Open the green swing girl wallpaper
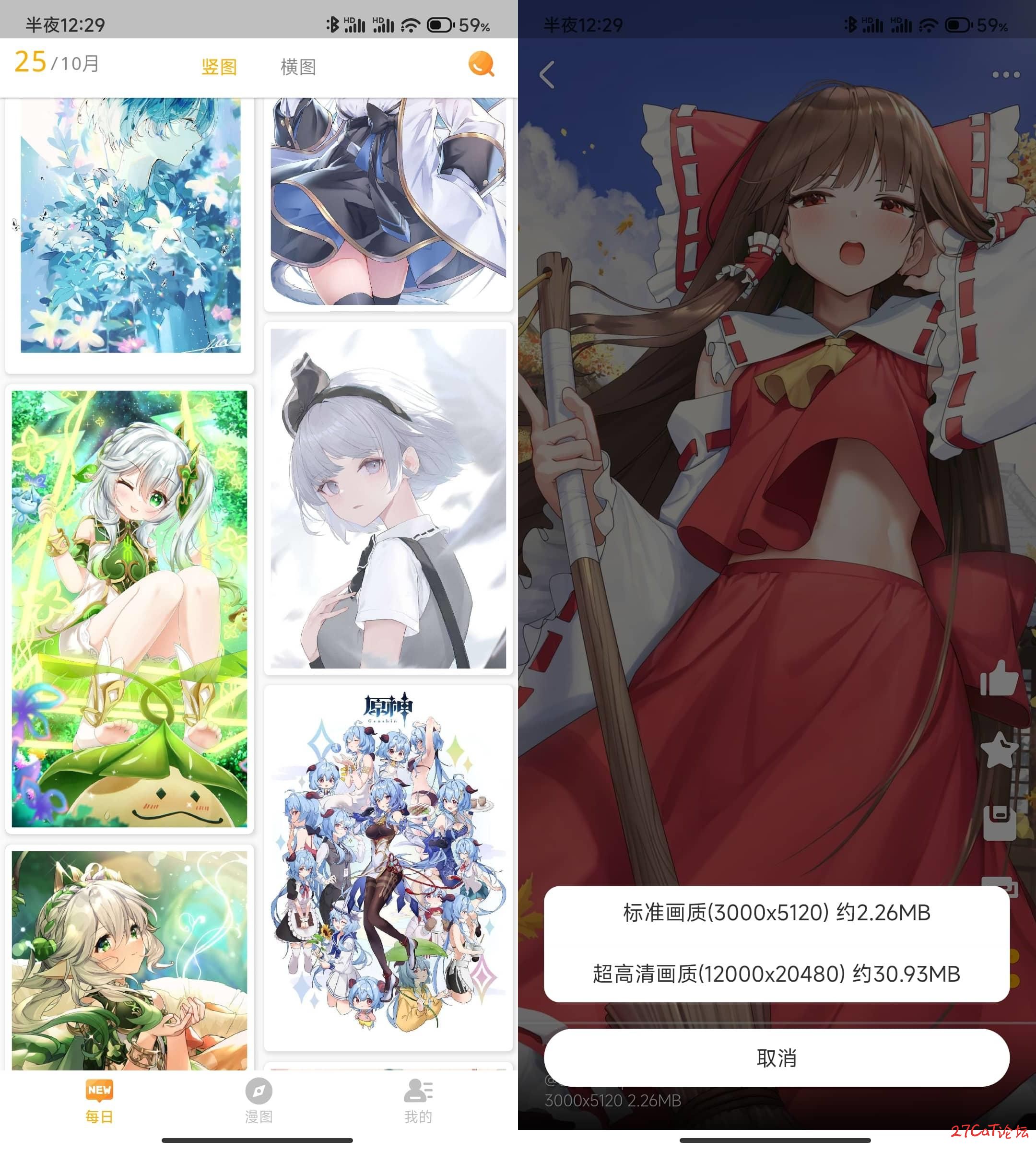This screenshot has height=1151, width=1036. click(x=130, y=608)
